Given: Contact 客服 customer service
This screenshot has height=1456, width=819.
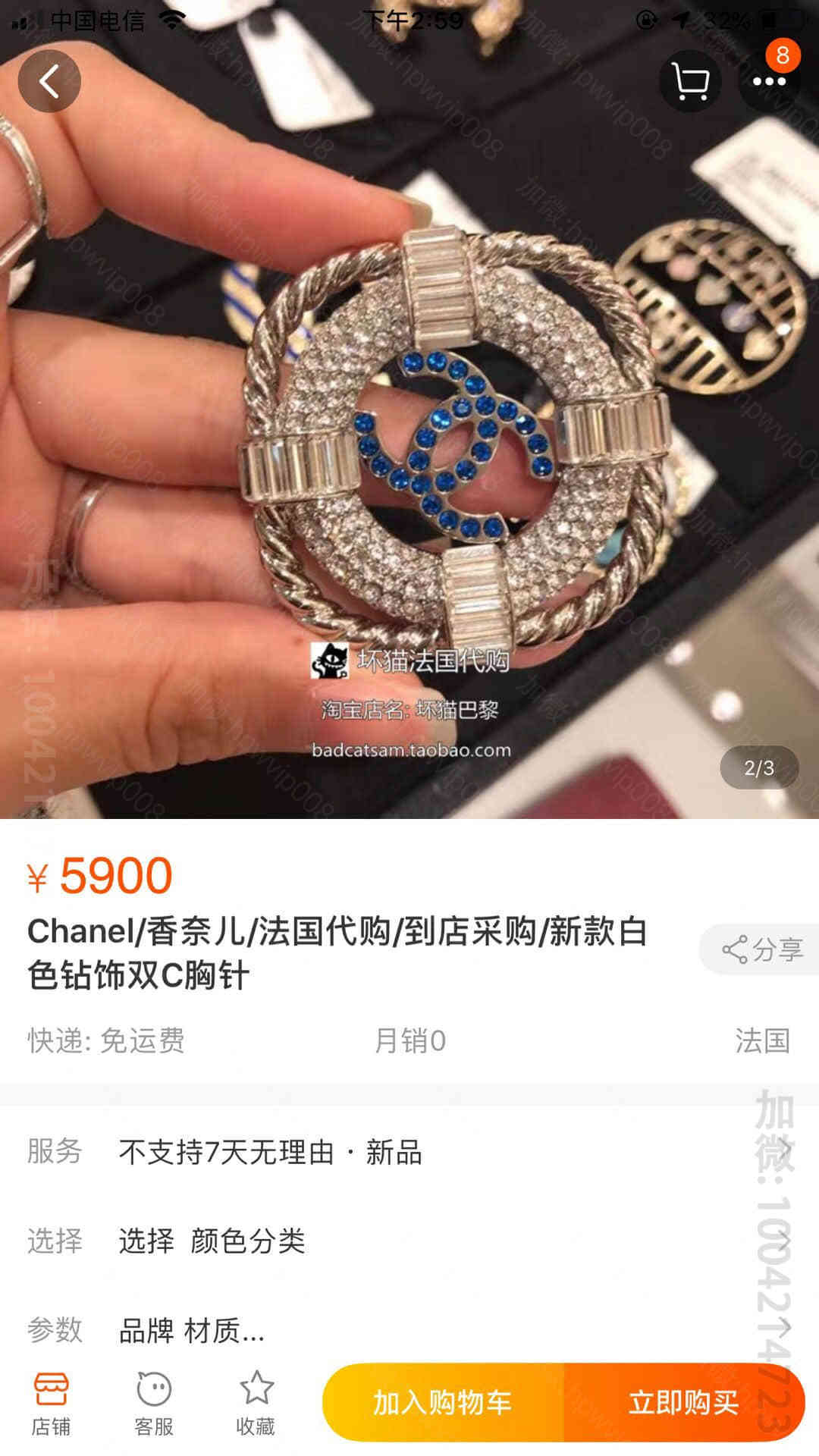Looking at the screenshot, I should coord(154,1404).
